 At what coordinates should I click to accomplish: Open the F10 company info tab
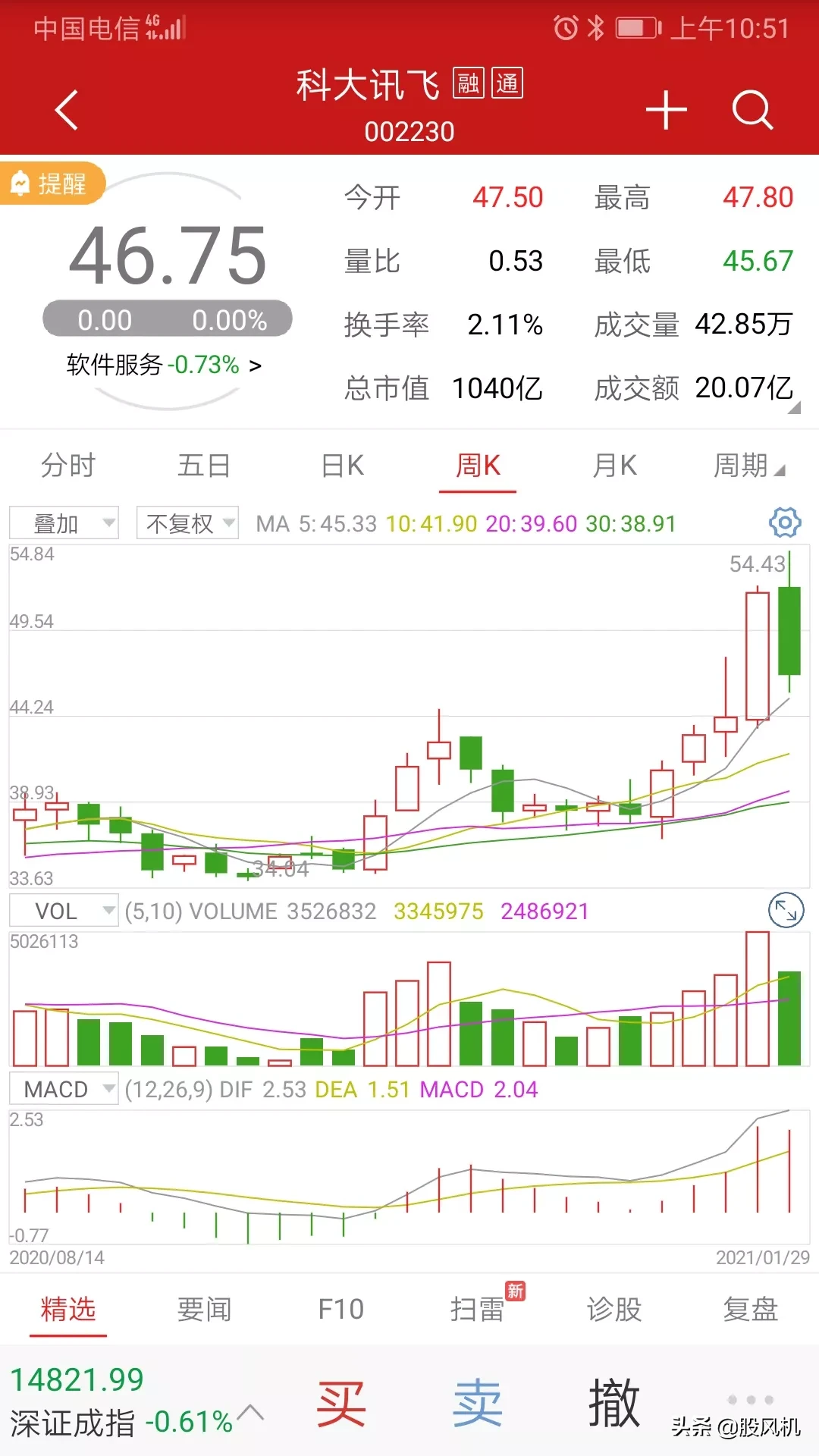[340, 1310]
